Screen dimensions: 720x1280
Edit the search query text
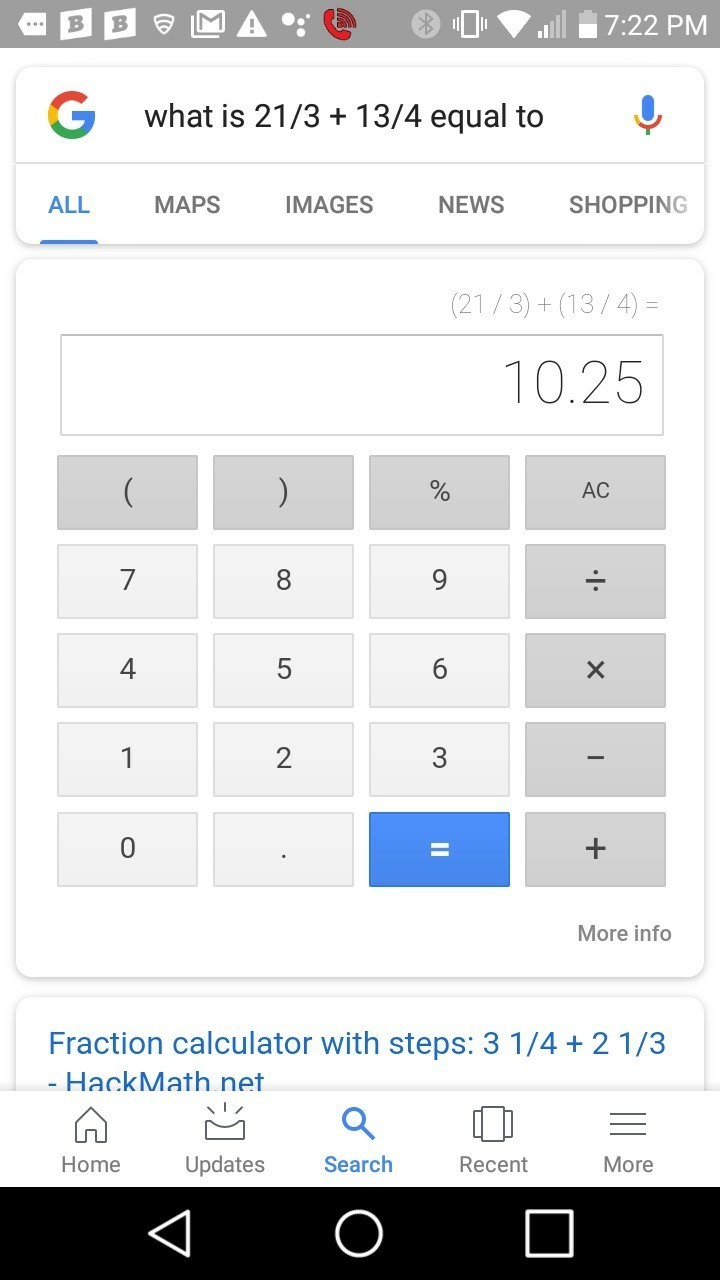[x=344, y=116]
